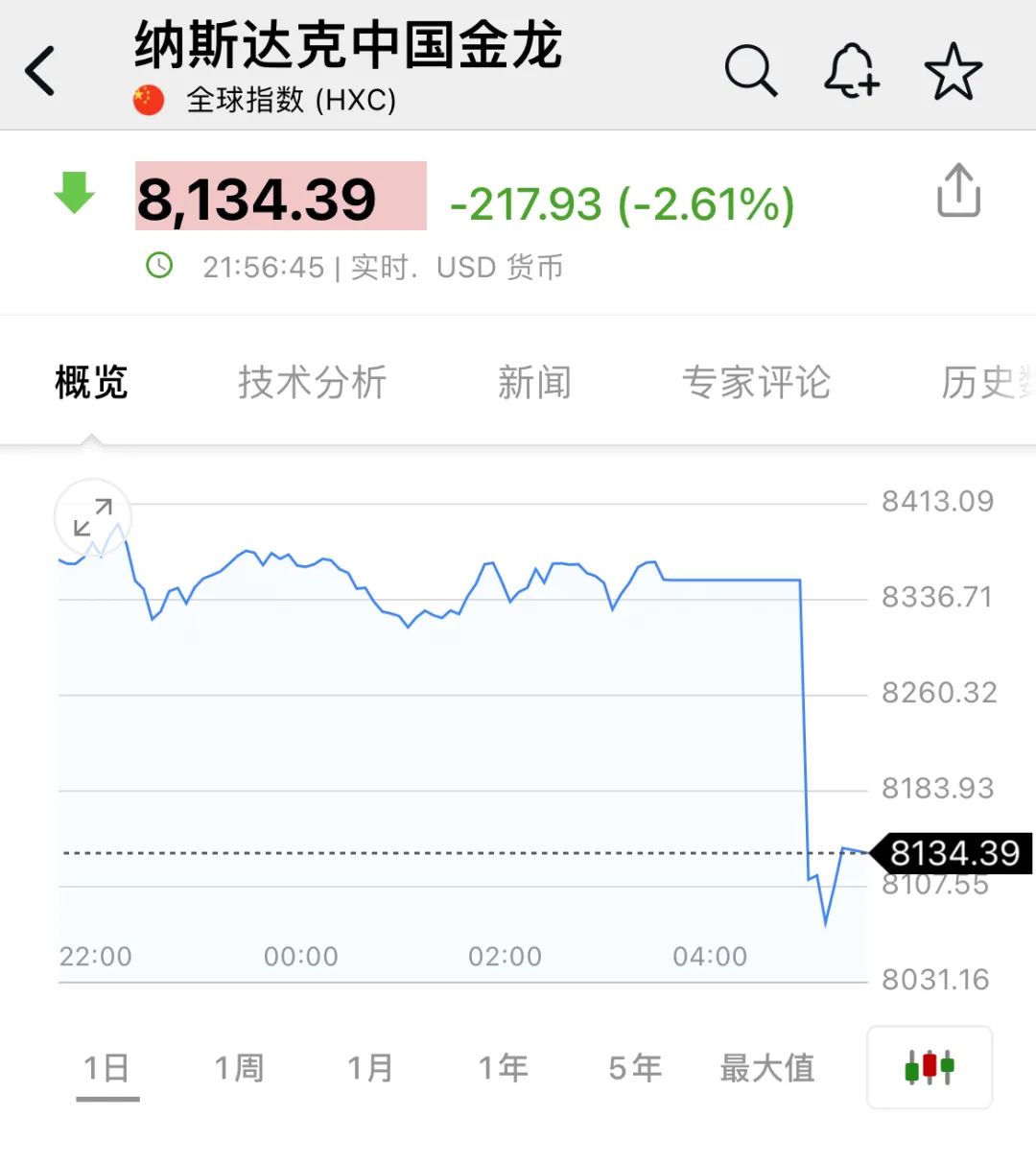Viewport: 1036px width, 1164px height.
Task: Click the clock icon next to the timestamp
Action: coord(159,267)
